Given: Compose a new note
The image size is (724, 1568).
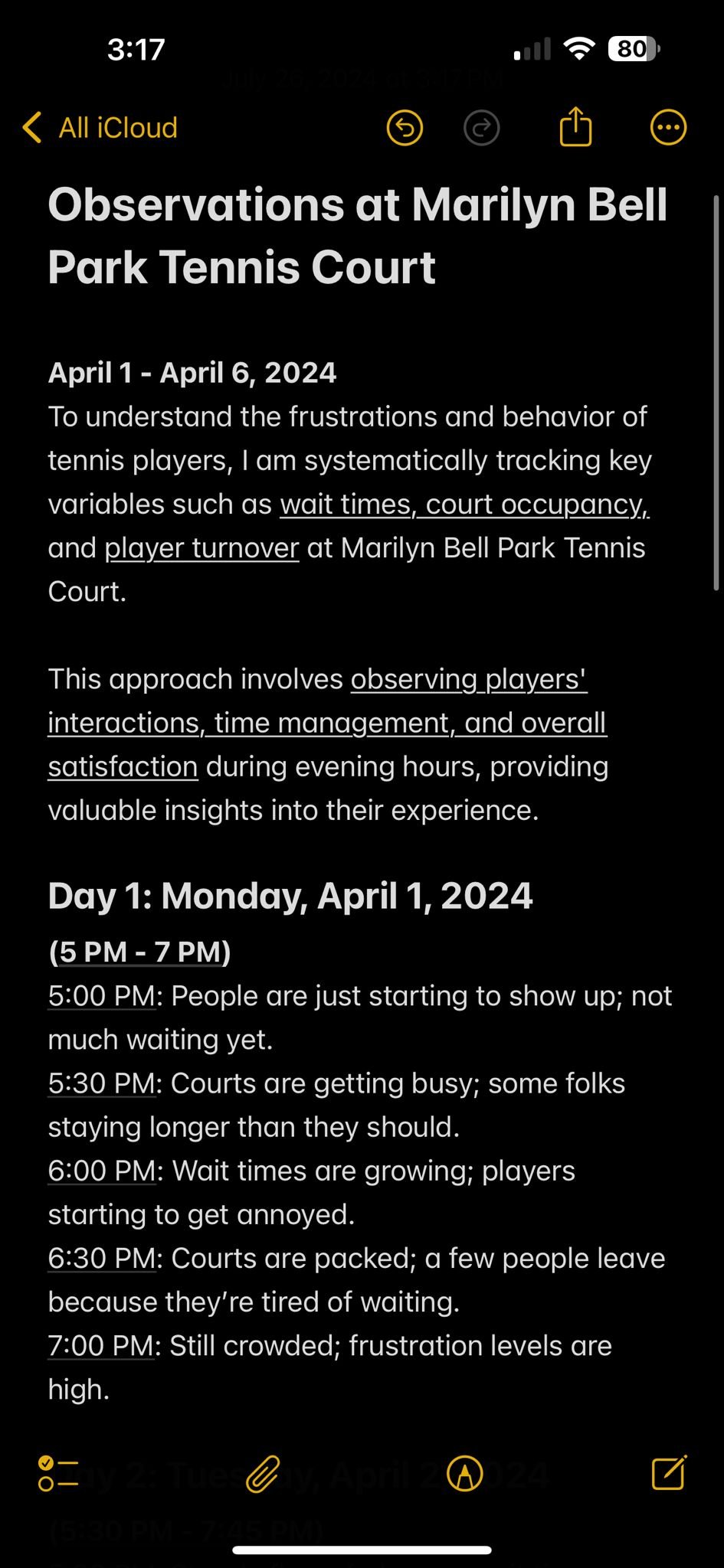Looking at the screenshot, I should click(x=669, y=1472).
